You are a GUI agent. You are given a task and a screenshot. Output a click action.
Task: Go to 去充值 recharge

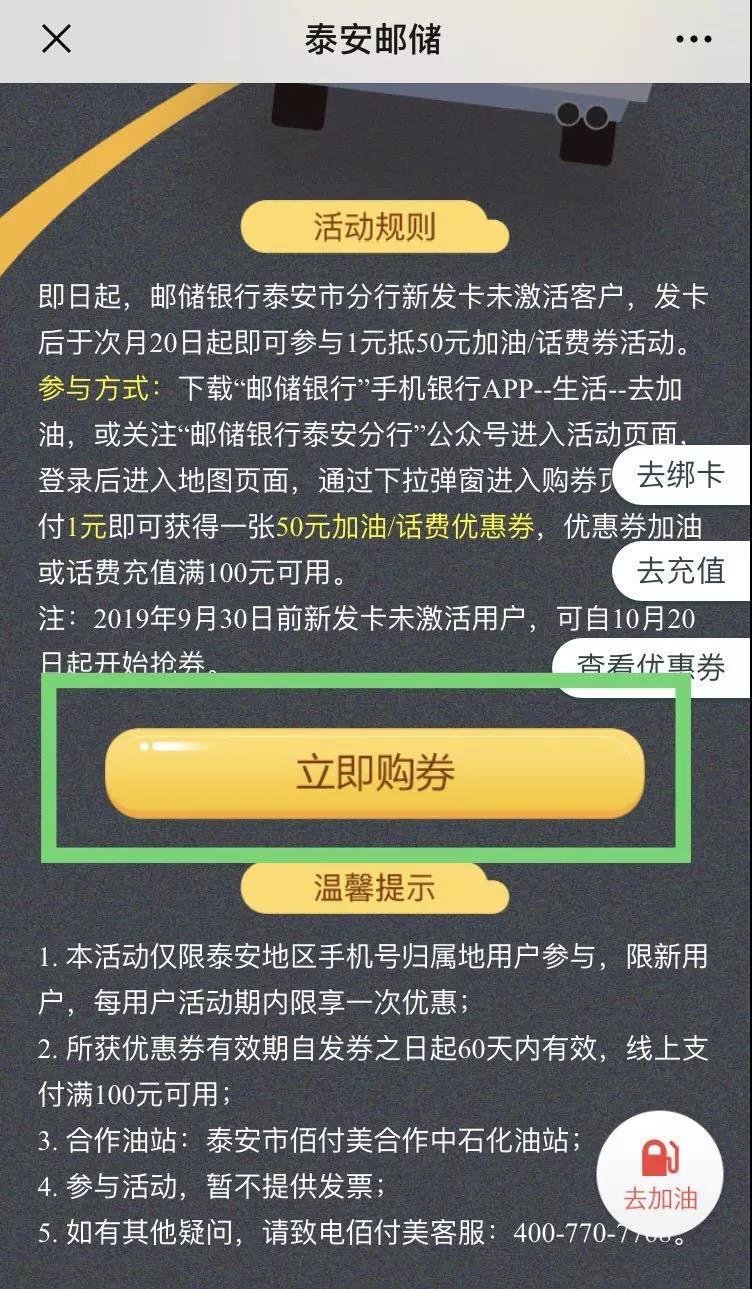[x=680, y=570]
